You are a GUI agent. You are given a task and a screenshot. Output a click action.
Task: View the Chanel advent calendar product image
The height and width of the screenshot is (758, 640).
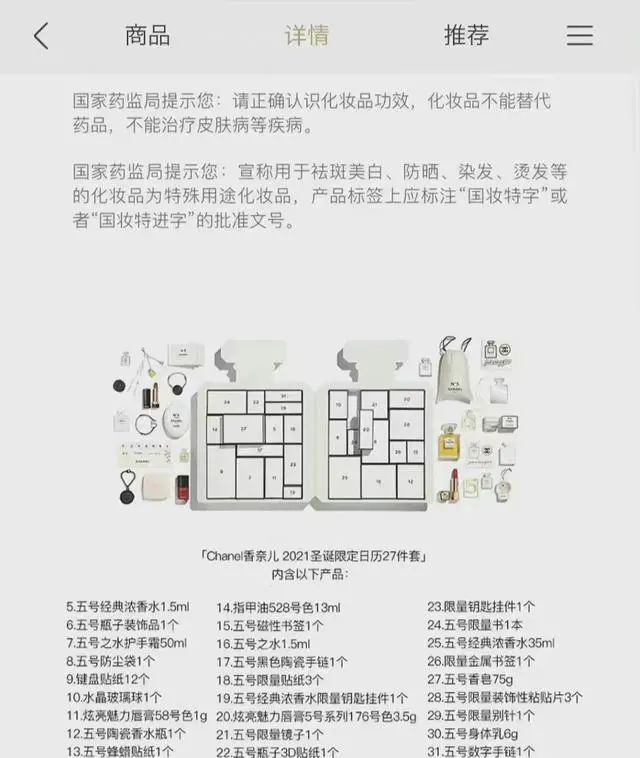pyautogui.click(x=318, y=425)
